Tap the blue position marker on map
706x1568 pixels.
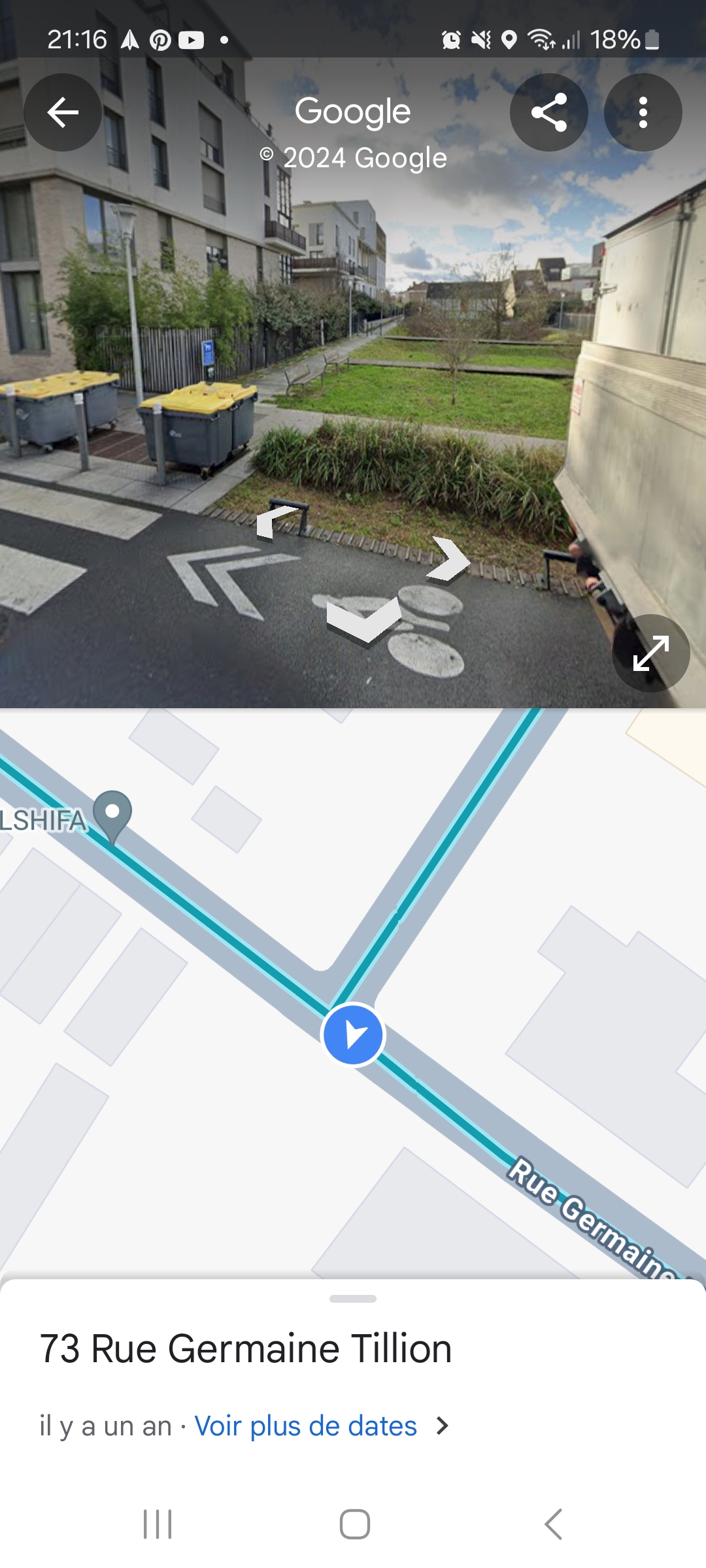pos(353,1034)
